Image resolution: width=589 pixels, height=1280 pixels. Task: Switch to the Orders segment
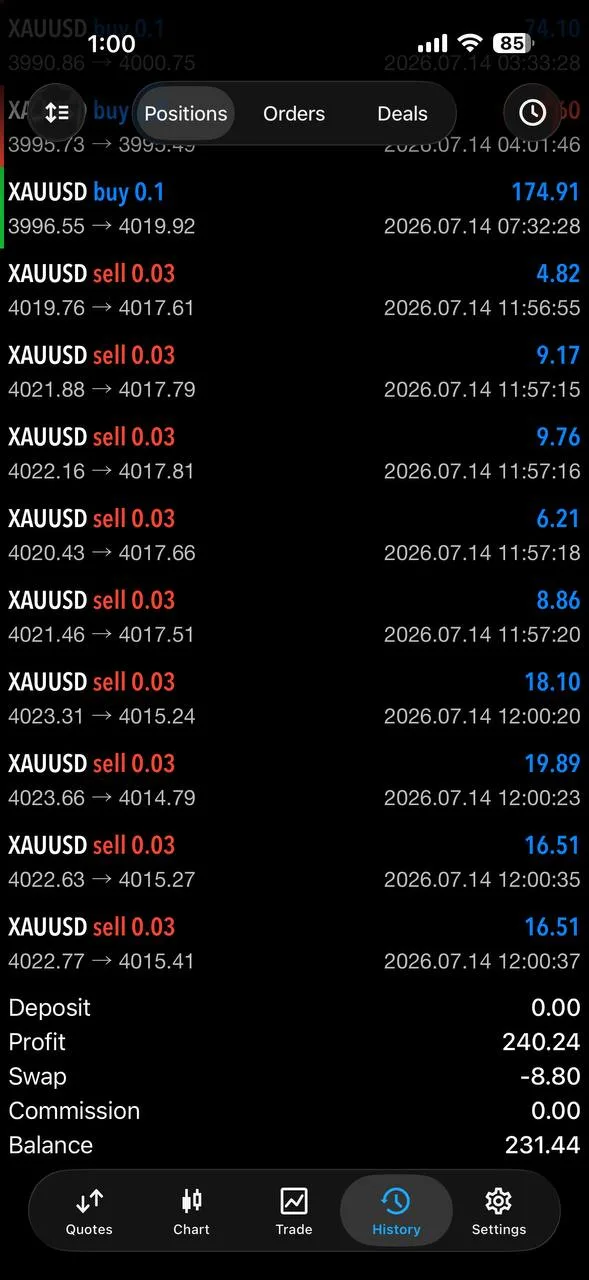[294, 114]
